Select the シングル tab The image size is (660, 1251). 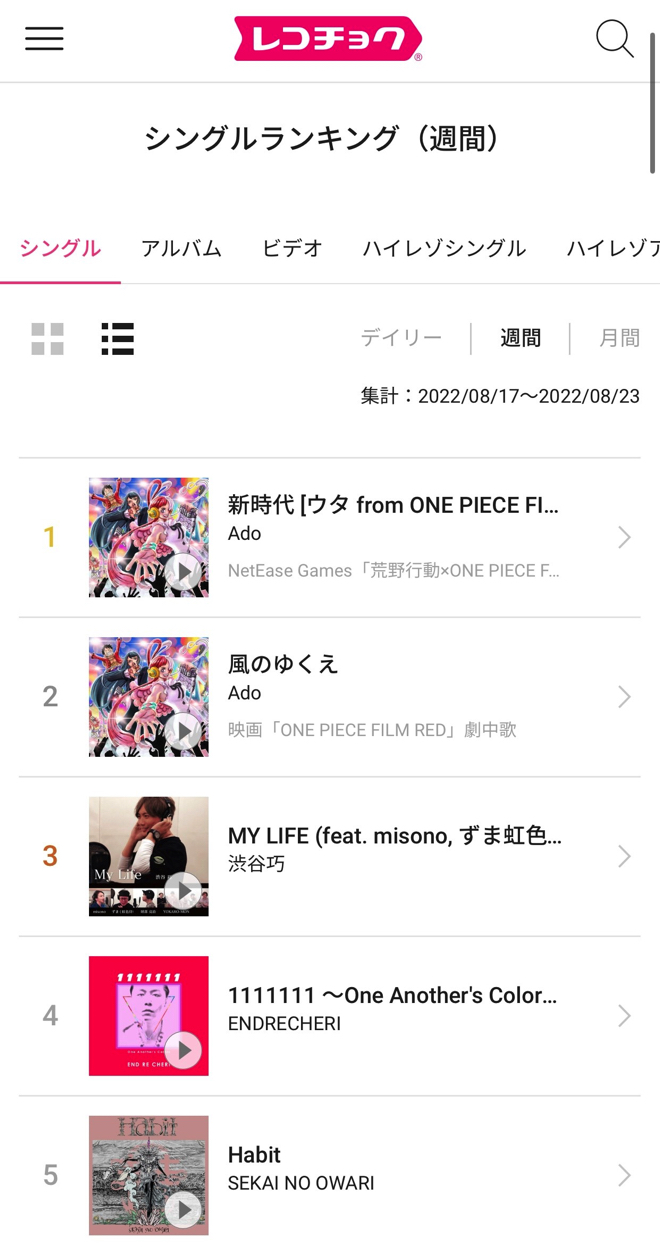pos(60,249)
